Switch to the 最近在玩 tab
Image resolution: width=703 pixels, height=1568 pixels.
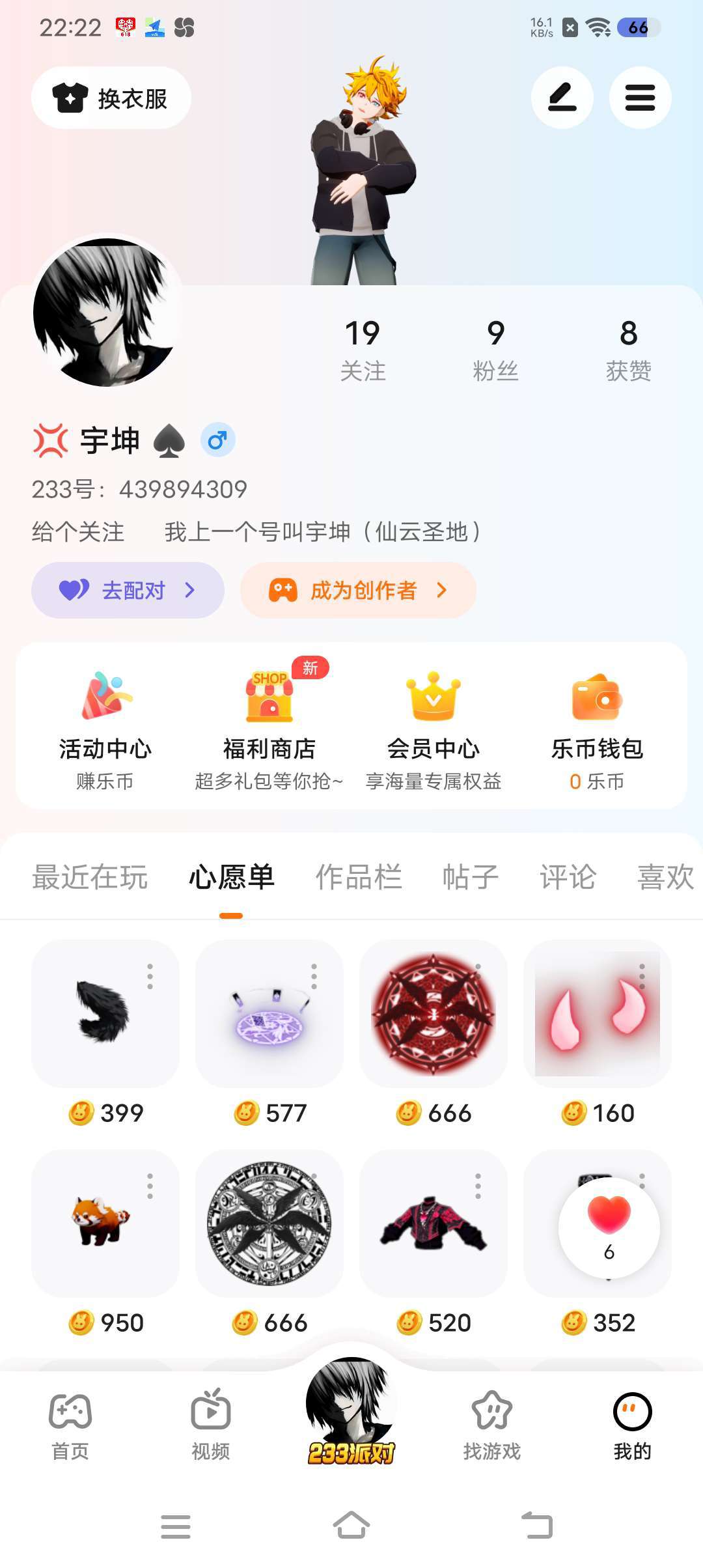[90, 877]
